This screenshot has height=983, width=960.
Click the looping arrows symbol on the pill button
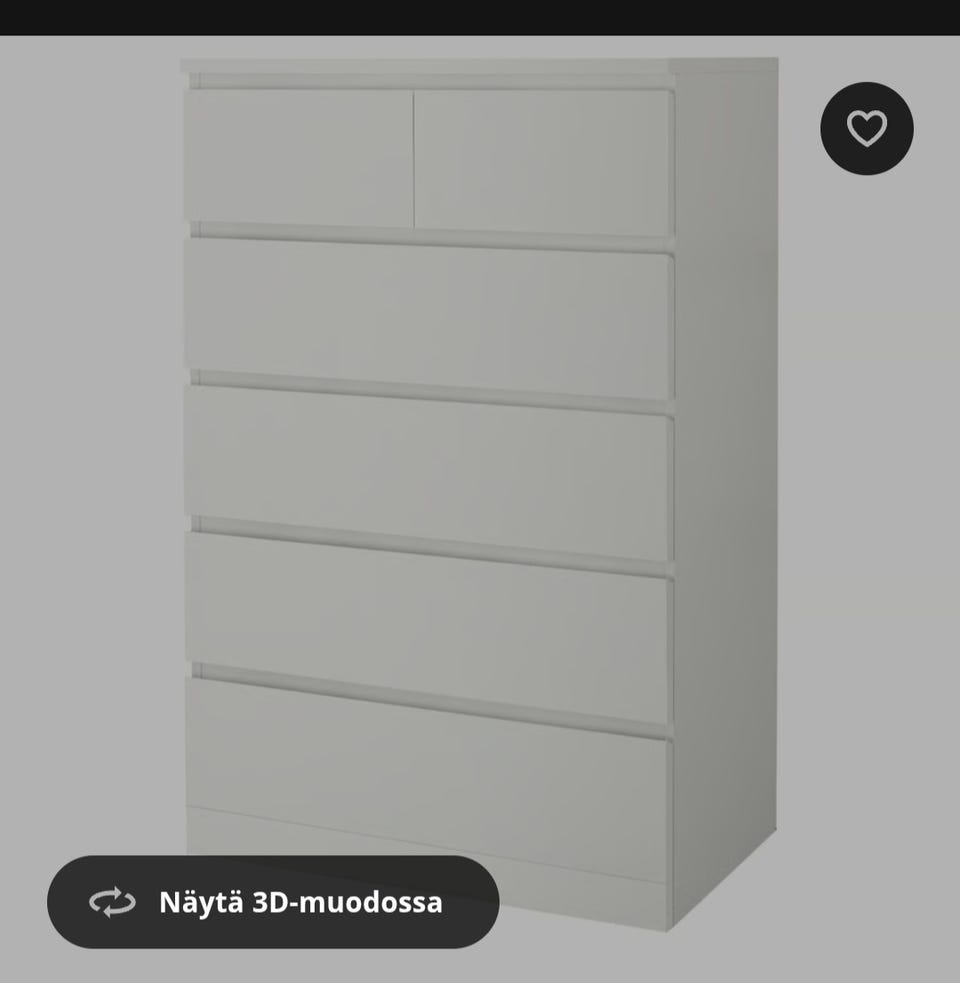[x=112, y=901]
